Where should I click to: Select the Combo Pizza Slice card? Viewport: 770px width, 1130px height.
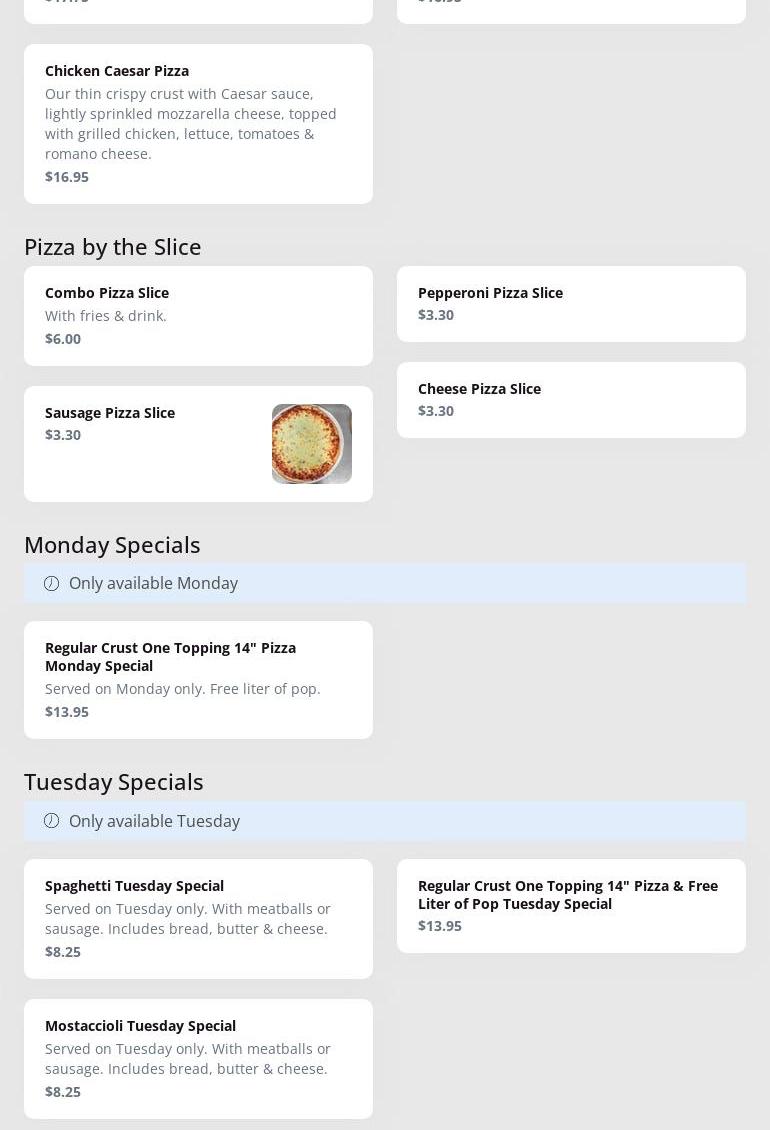[x=198, y=315]
